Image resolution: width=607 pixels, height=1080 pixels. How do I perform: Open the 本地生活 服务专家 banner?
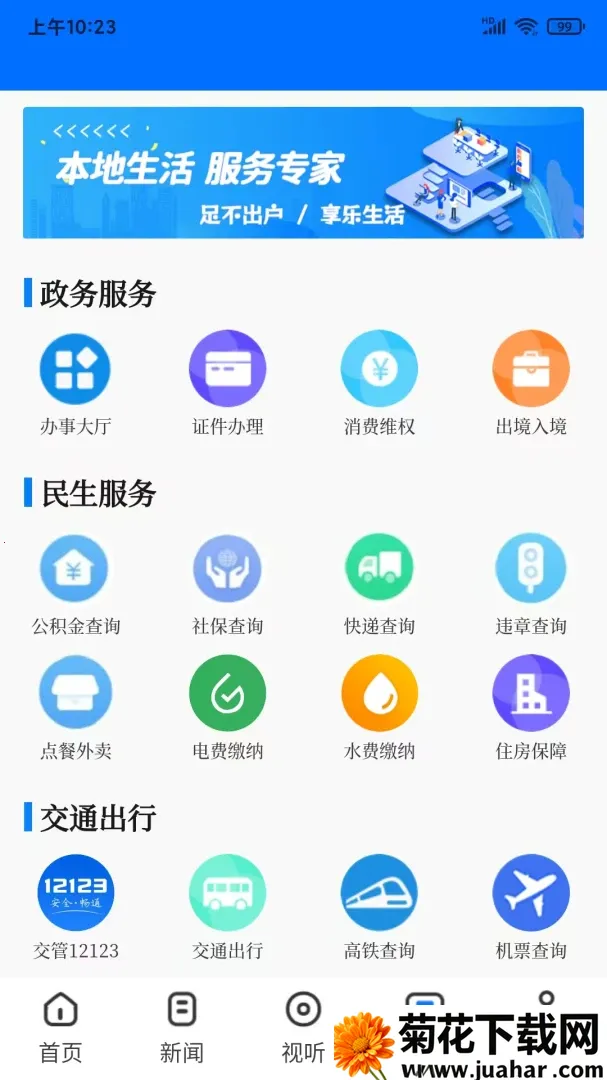tap(303, 173)
